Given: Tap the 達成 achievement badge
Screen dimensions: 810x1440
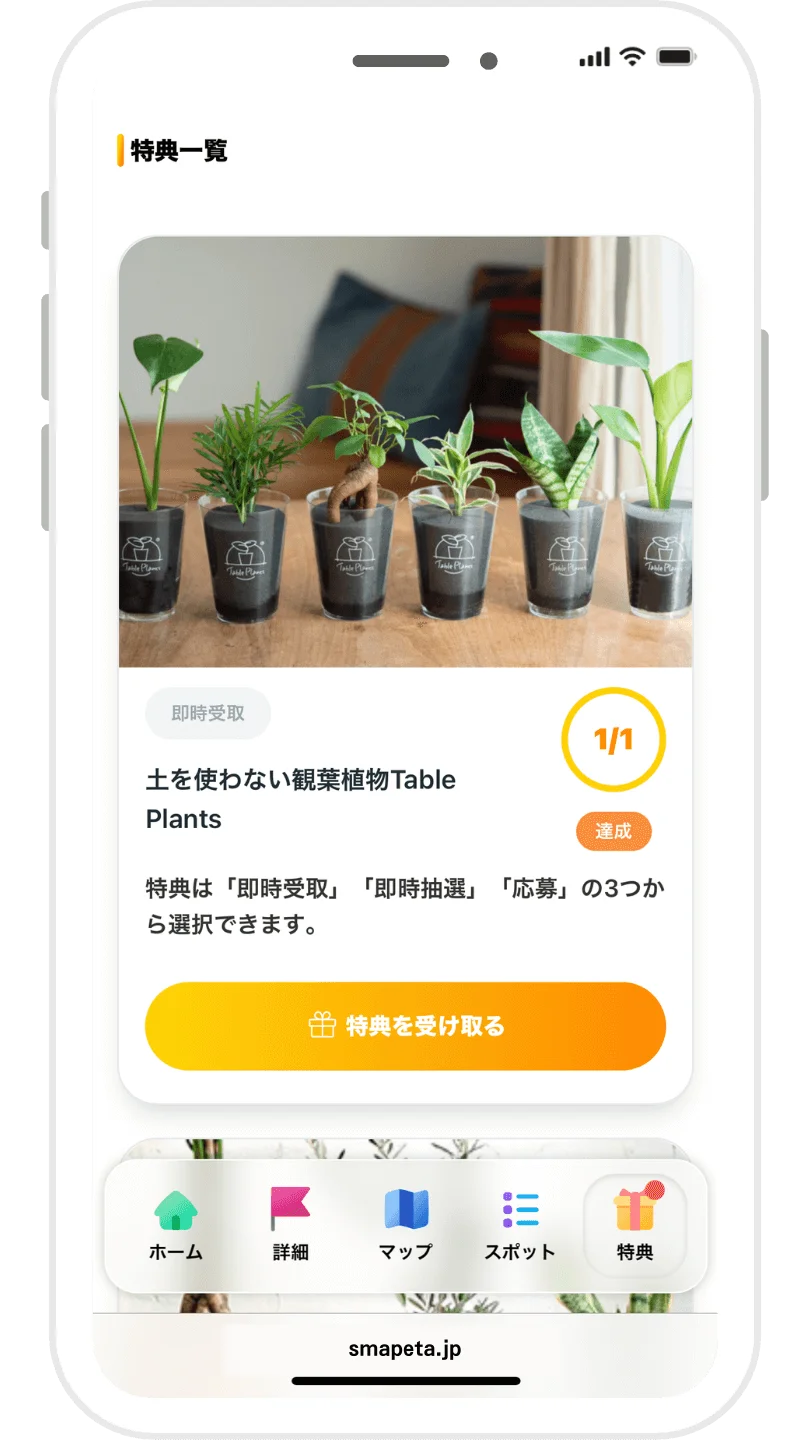Looking at the screenshot, I should click(614, 831).
